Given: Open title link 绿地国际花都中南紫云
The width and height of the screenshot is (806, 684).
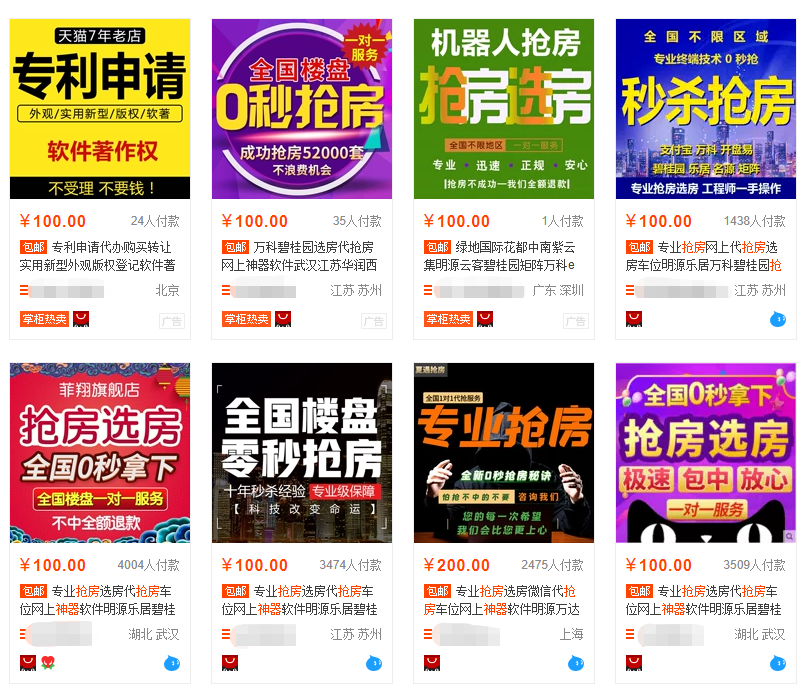Looking at the screenshot, I should 514,247.
